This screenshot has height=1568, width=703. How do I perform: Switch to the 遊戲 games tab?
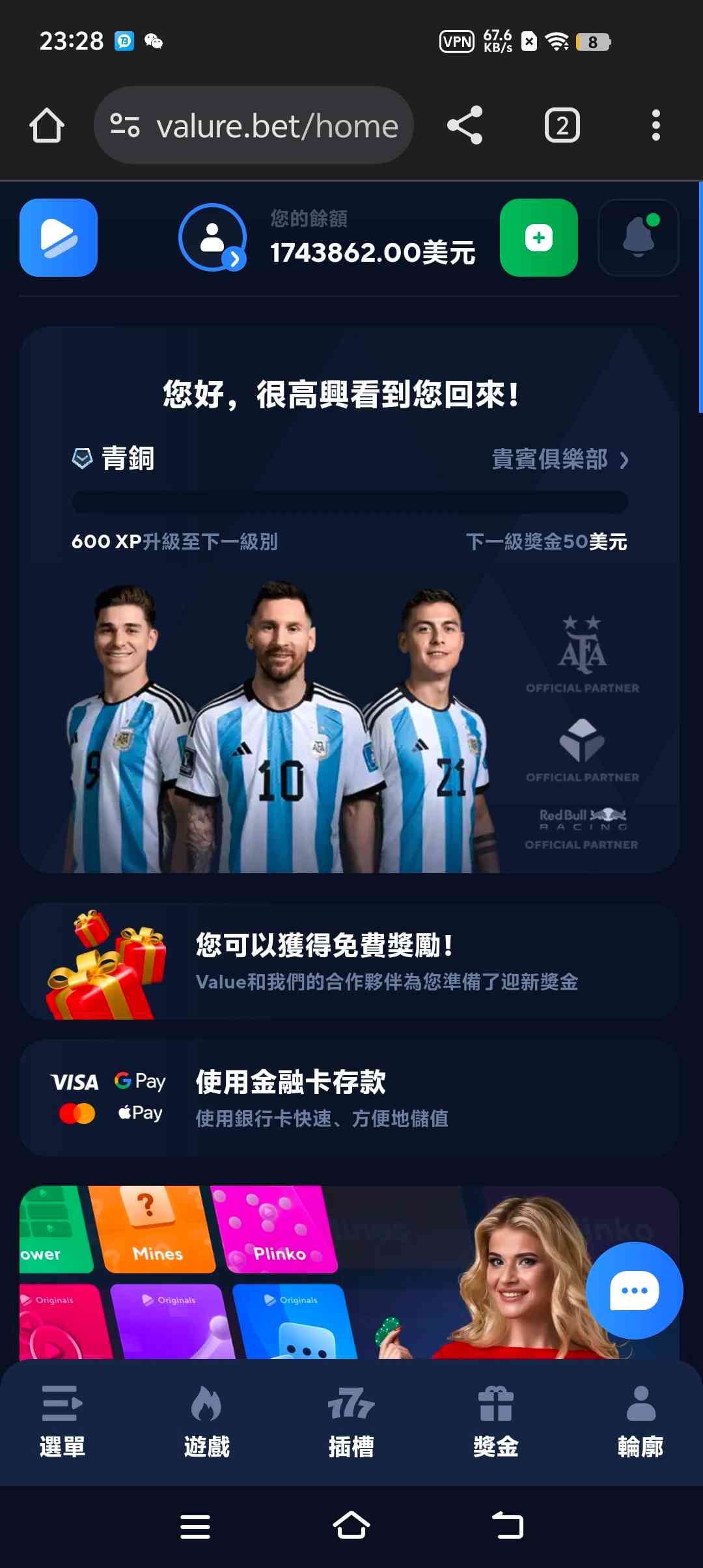tap(206, 1422)
